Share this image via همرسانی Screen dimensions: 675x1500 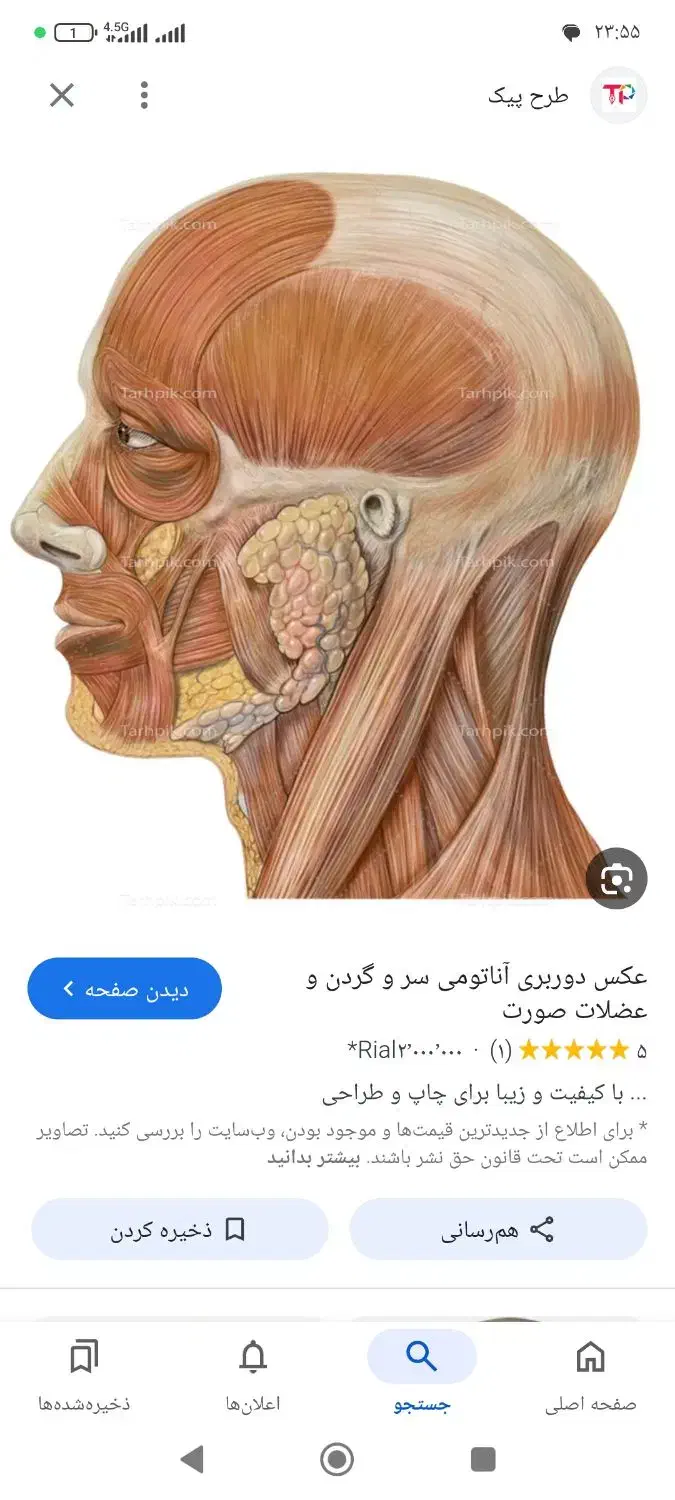click(x=498, y=1229)
